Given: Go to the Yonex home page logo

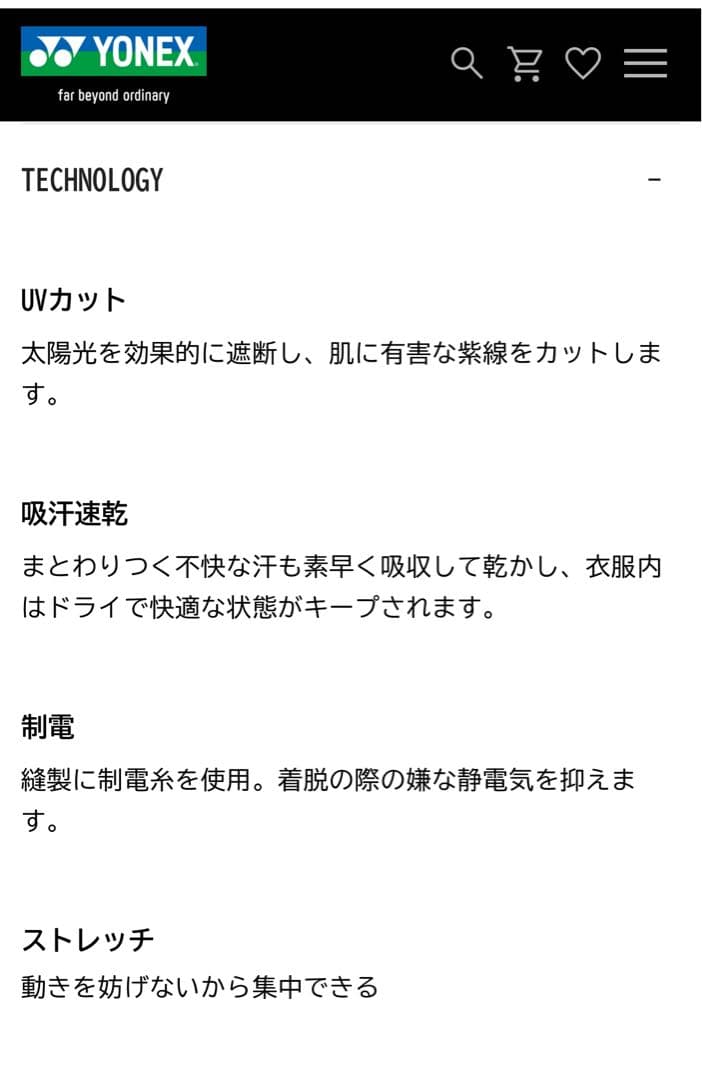Looking at the screenshot, I should pos(114,64).
